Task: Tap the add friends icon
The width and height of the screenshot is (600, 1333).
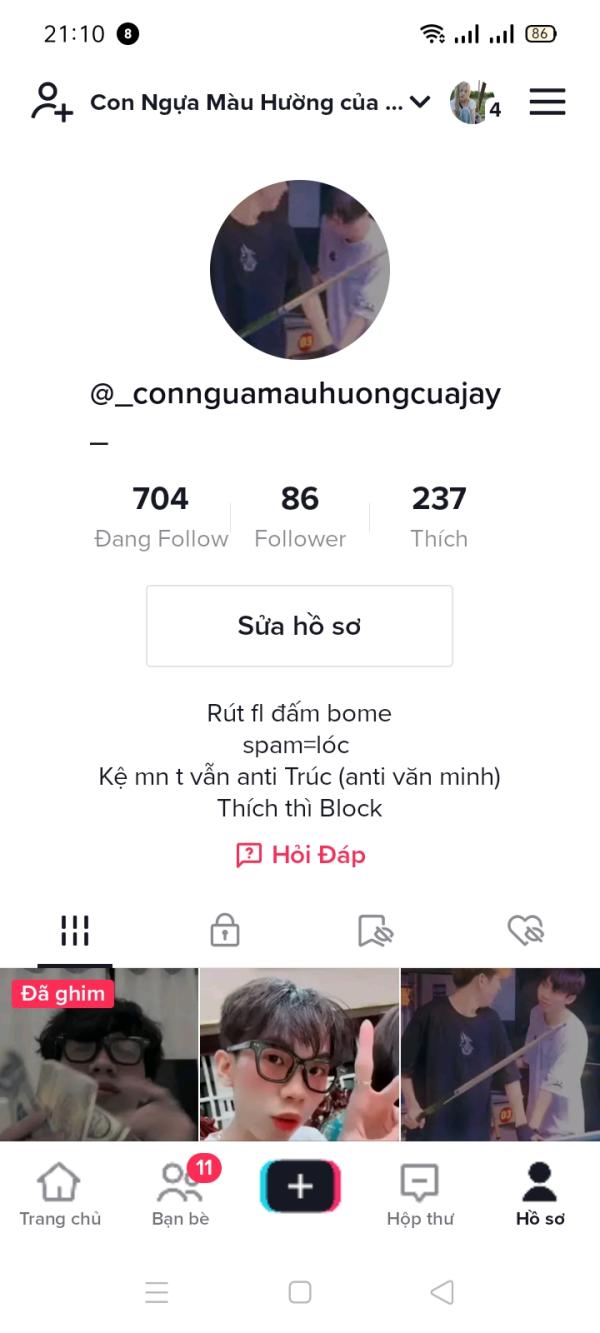Action: (52, 102)
